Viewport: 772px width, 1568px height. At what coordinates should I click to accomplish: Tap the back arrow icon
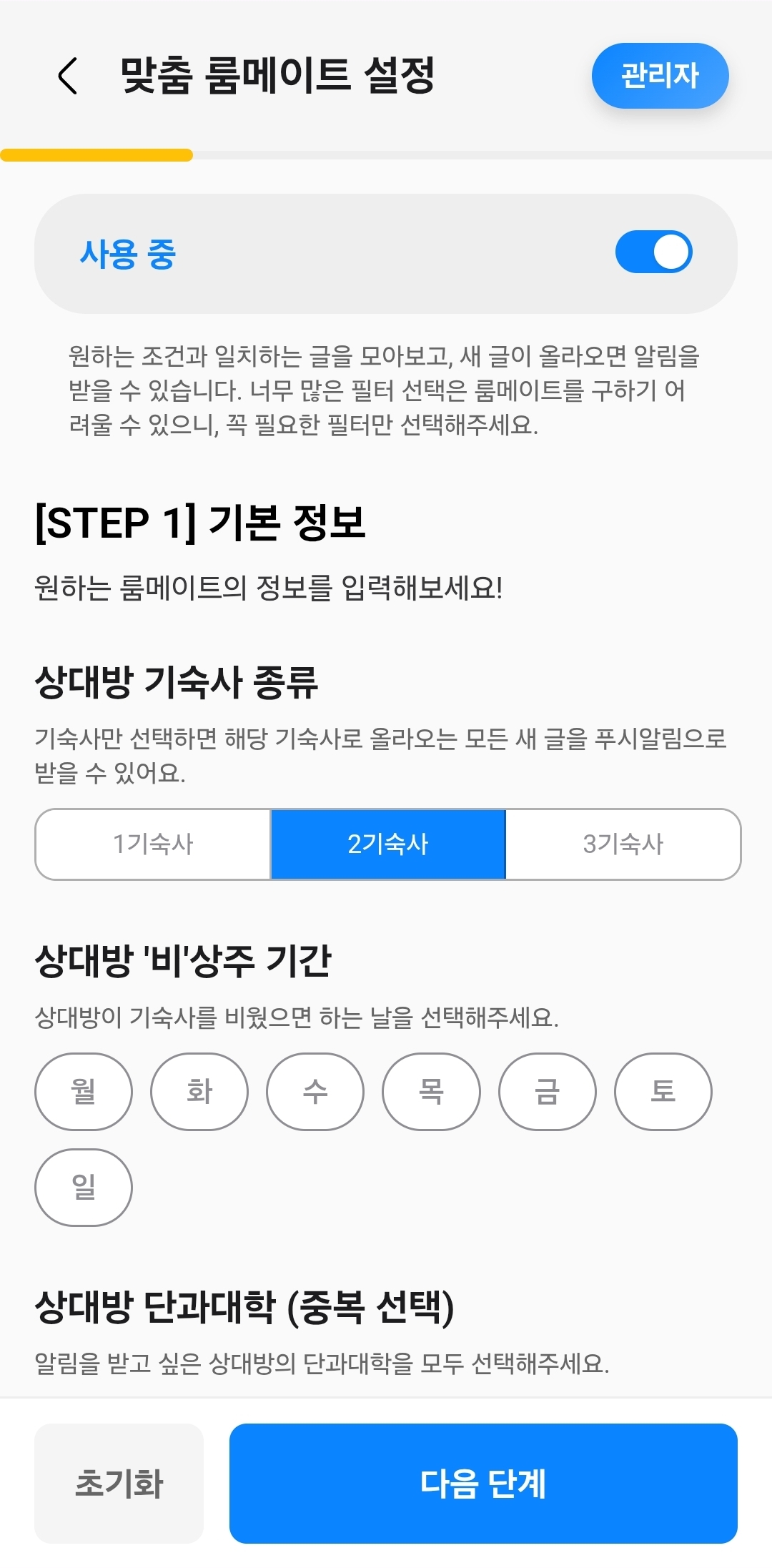click(x=67, y=77)
